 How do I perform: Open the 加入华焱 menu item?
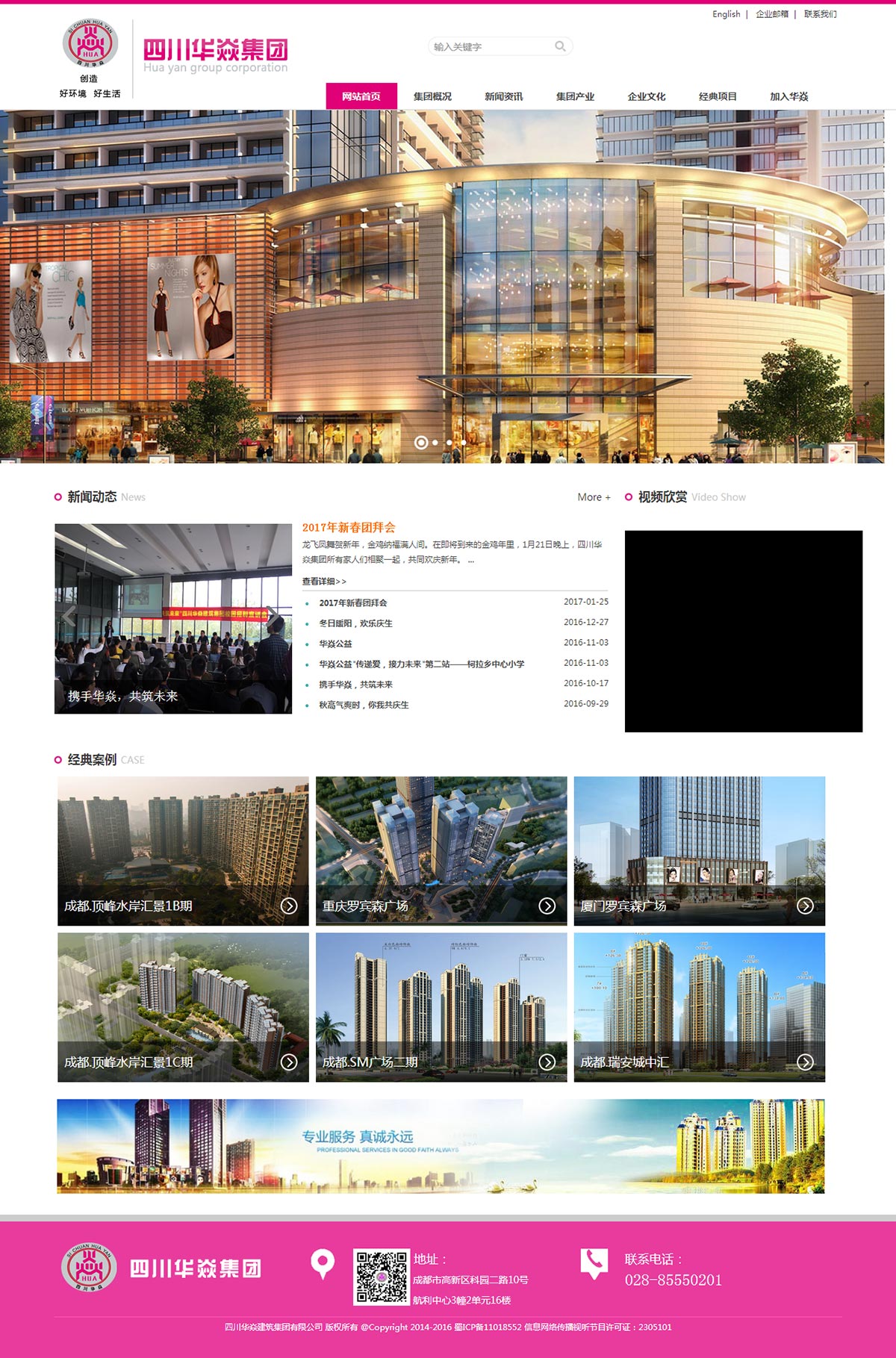point(788,96)
